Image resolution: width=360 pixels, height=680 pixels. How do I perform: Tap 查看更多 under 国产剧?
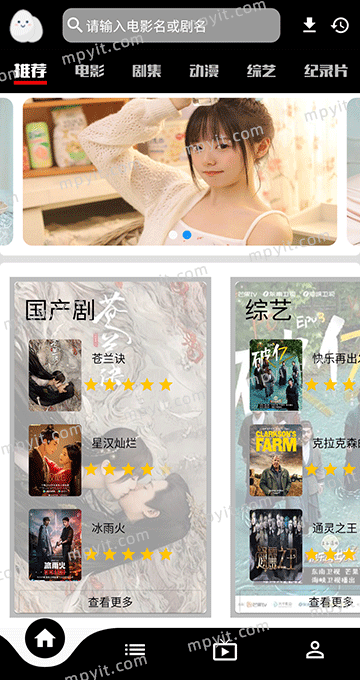110,602
